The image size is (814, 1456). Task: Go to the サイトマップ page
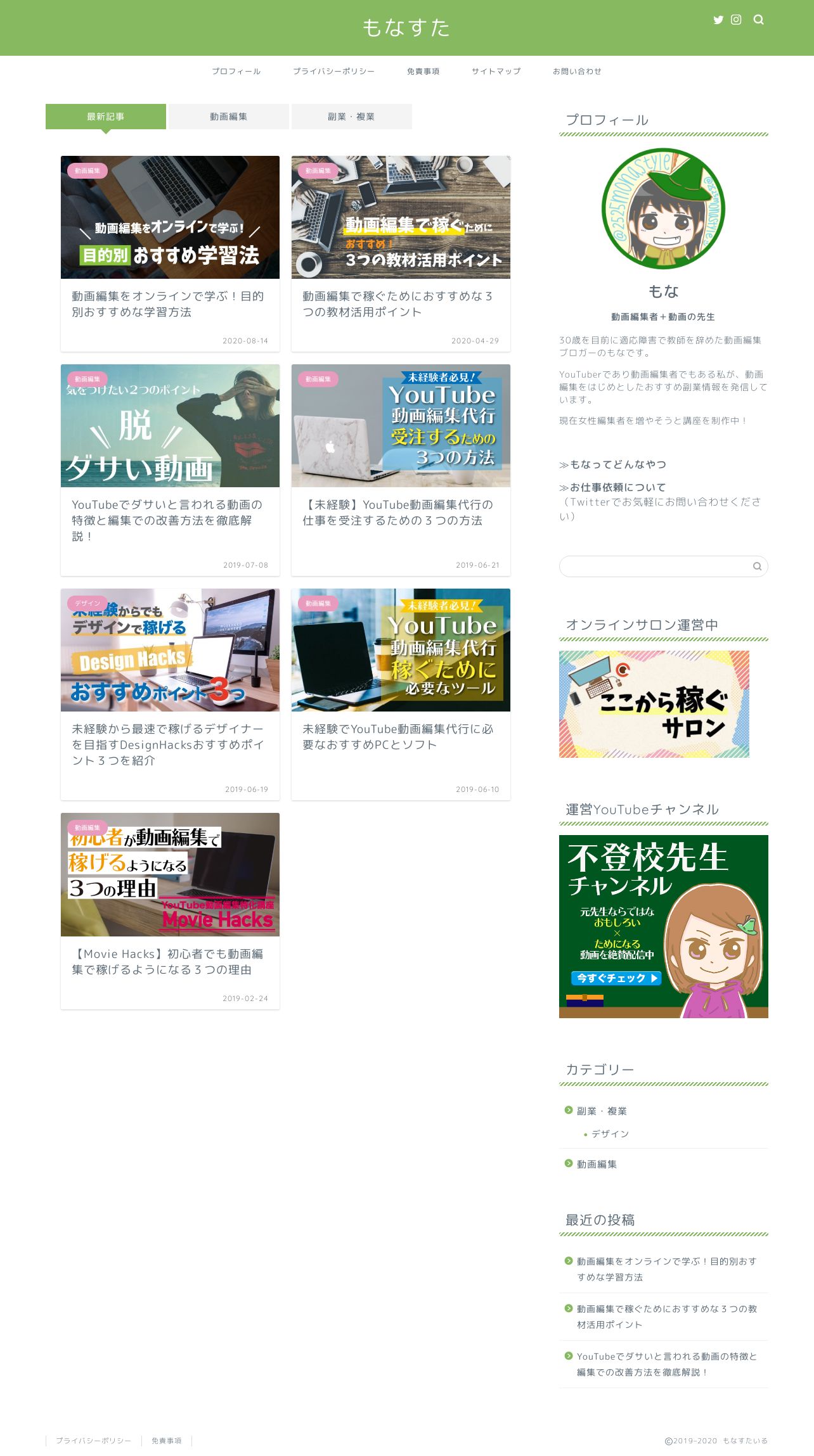(496, 72)
